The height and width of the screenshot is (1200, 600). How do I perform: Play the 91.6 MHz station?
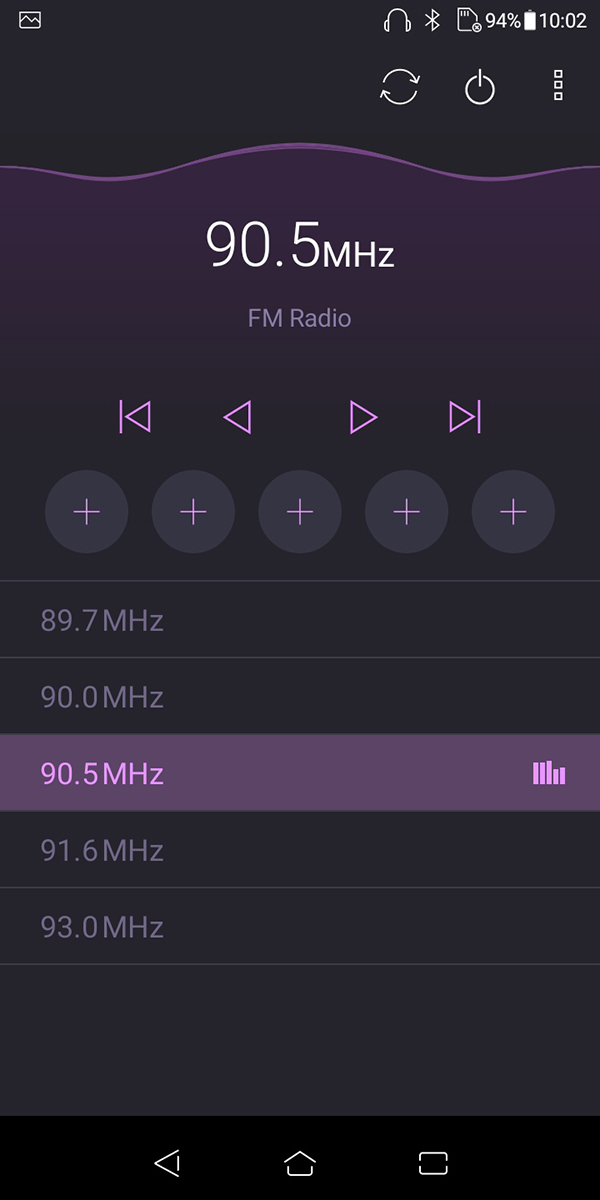pyautogui.click(x=300, y=850)
